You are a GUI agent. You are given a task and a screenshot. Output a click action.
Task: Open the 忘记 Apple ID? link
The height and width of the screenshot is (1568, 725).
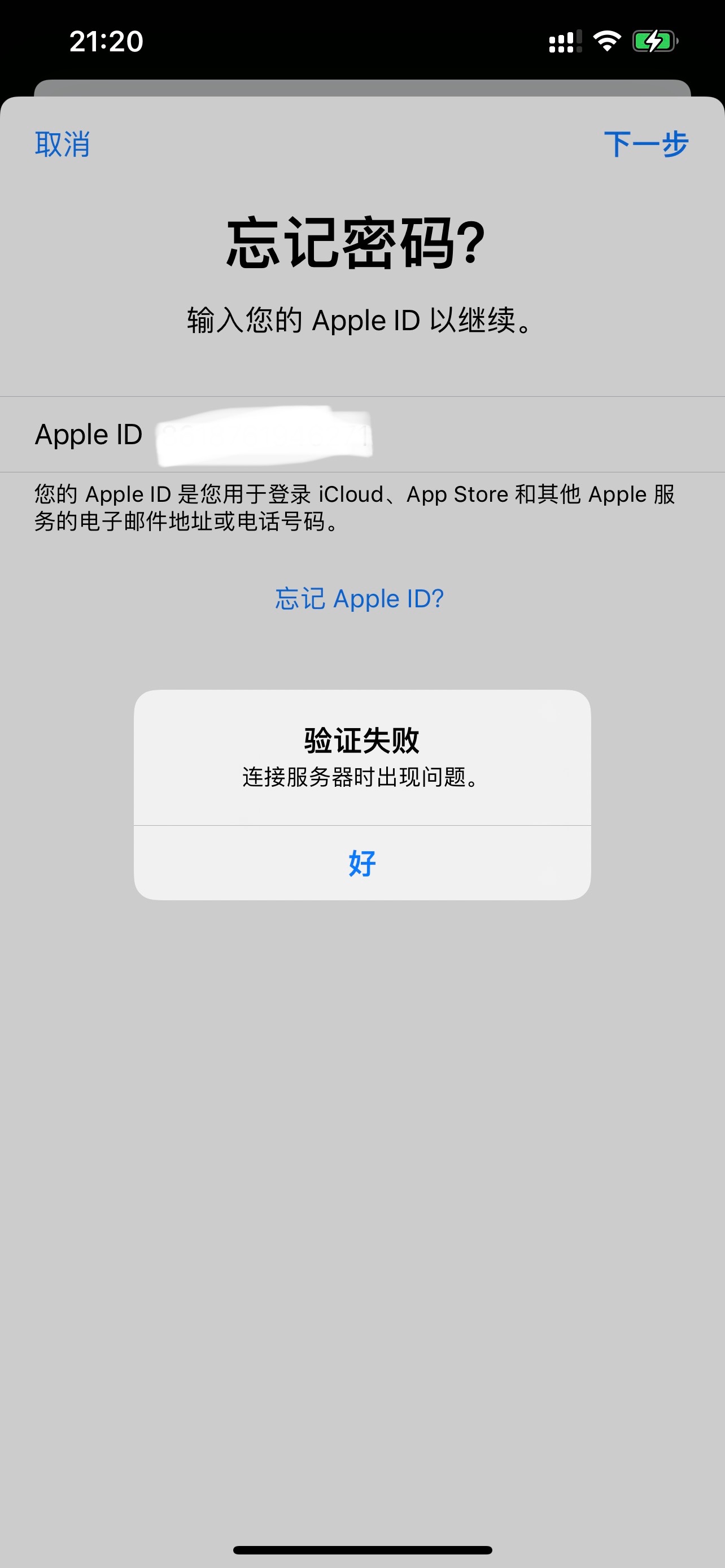pyautogui.click(x=359, y=599)
